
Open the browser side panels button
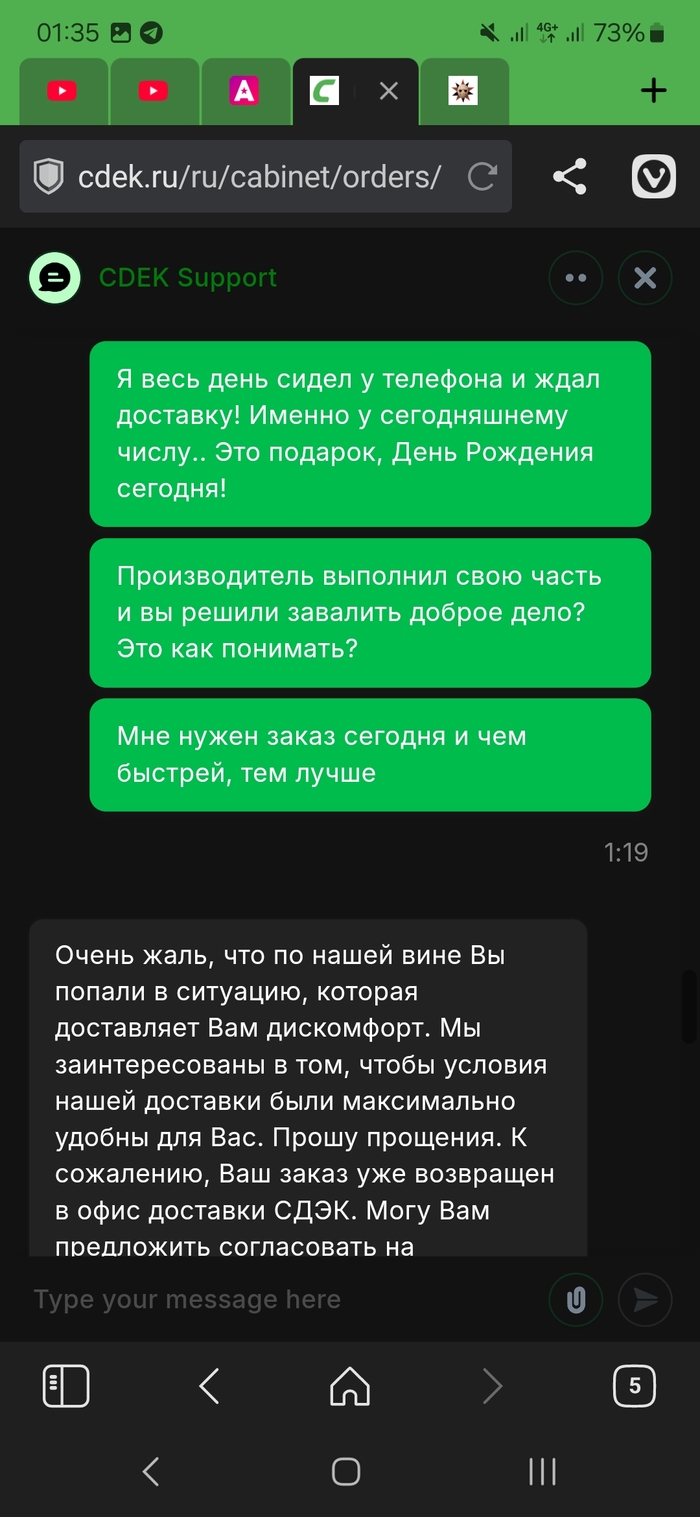coord(66,1386)
